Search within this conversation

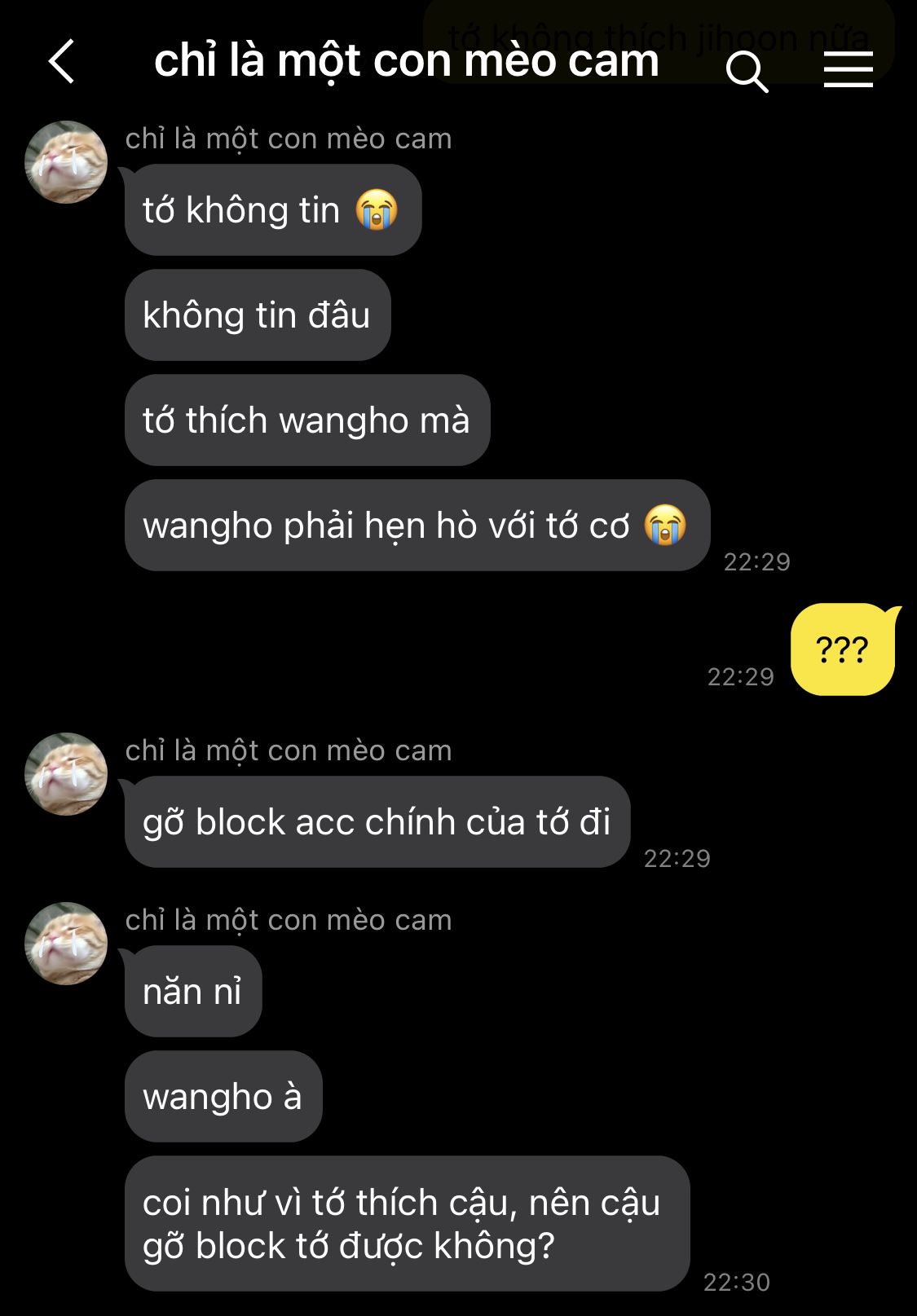tap(747, 72)
